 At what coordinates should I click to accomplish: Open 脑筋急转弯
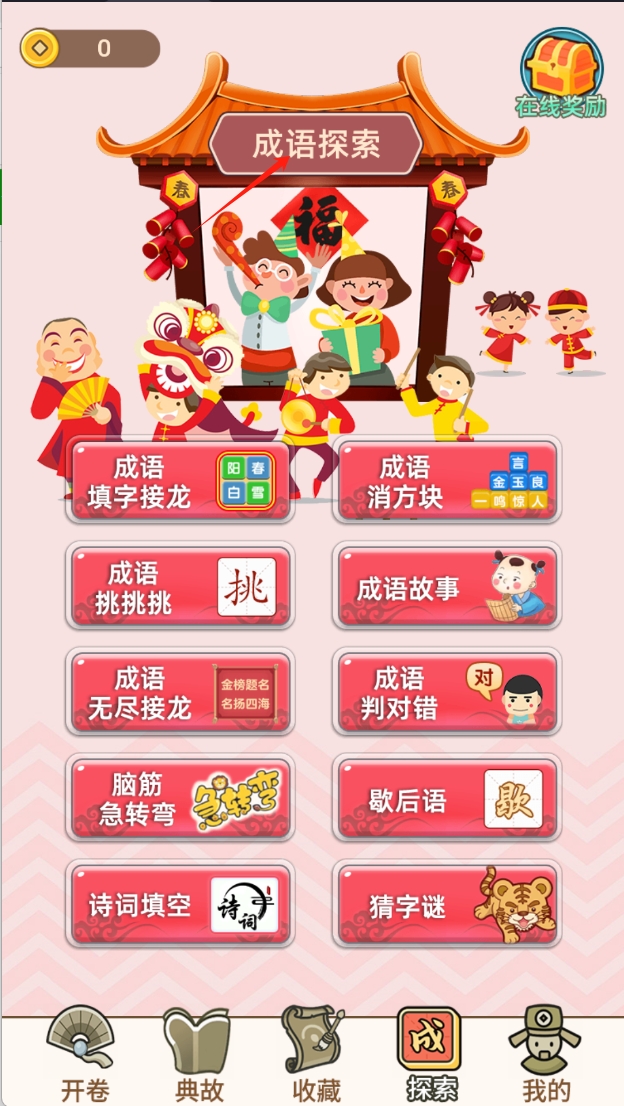point(180,800)
